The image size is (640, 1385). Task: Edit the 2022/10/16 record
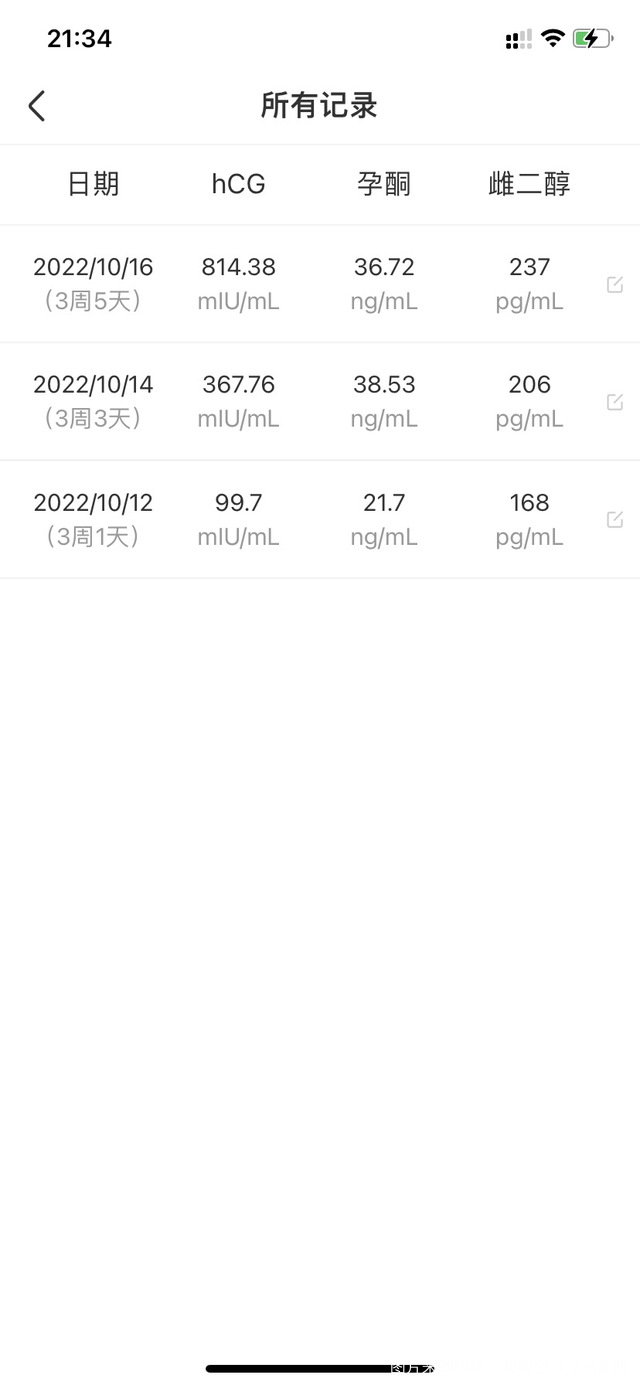click(x=615, y=284)
